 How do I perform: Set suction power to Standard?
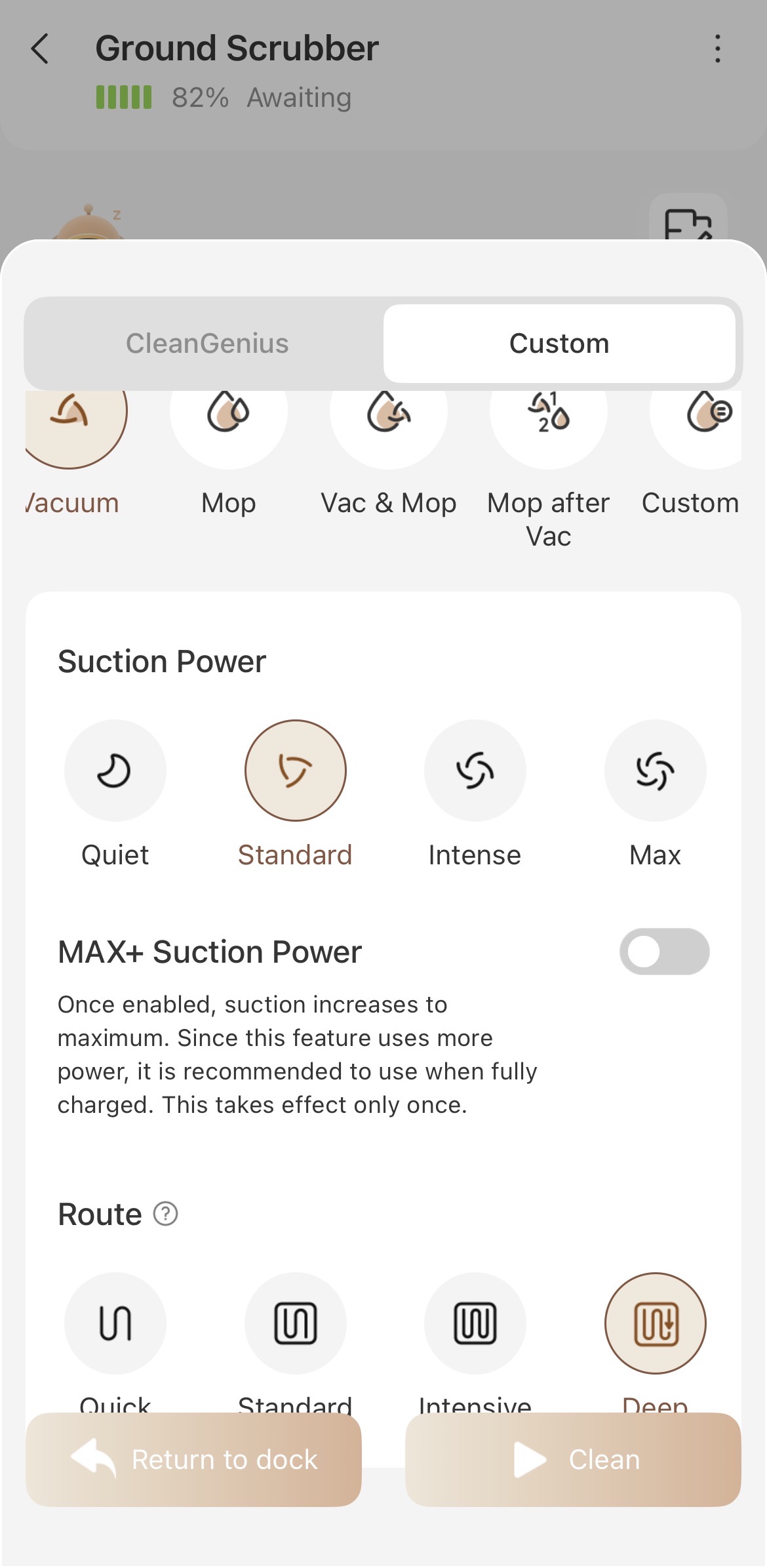coord(296,771)
